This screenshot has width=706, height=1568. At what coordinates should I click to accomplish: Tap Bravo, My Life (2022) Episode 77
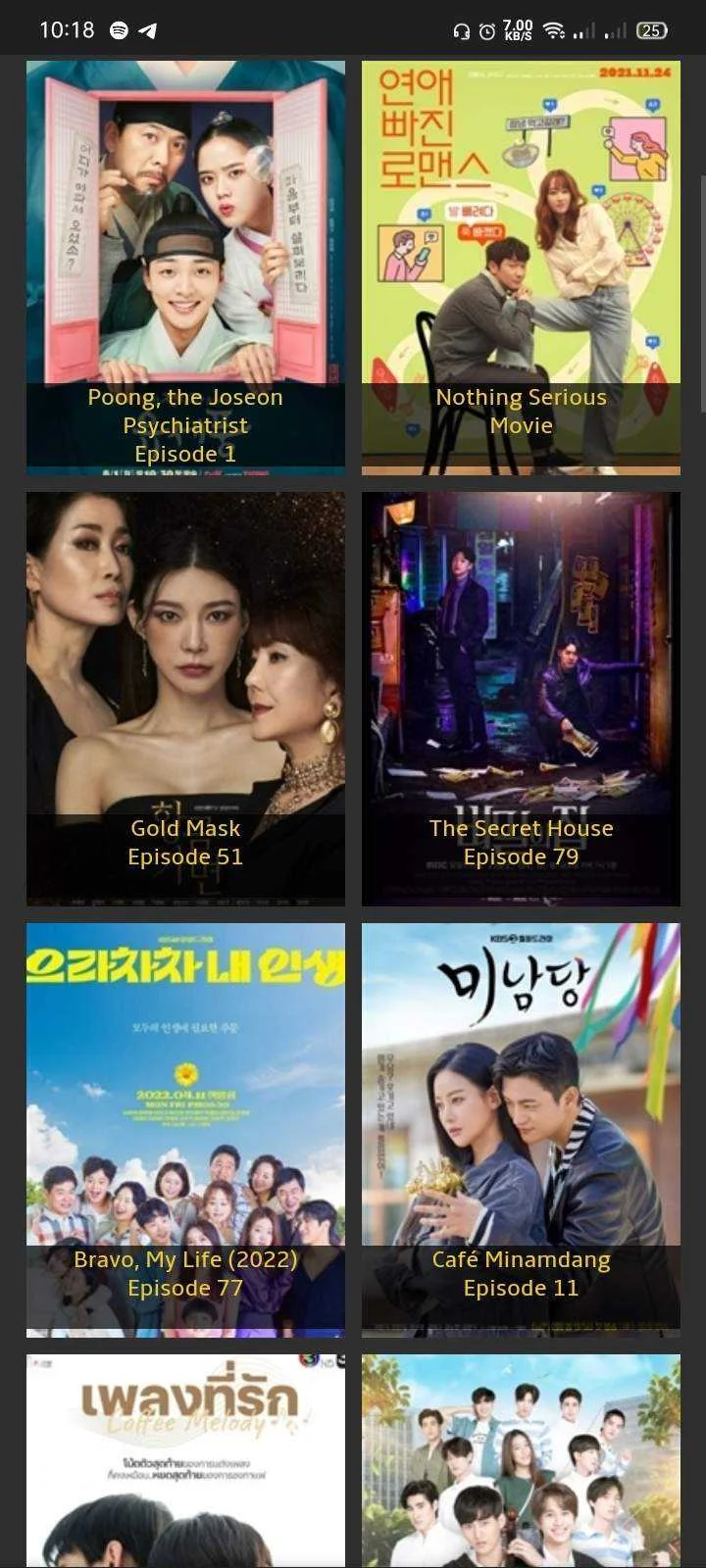185,1130
